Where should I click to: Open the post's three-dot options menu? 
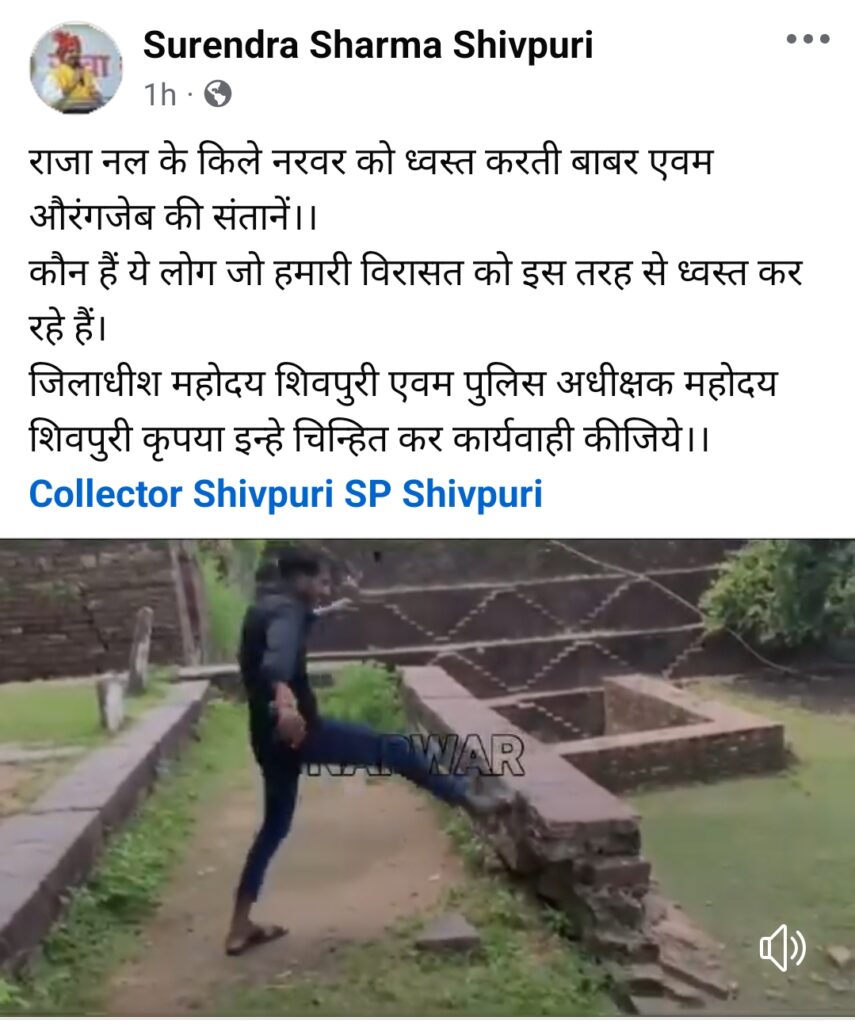pos(807,40)
